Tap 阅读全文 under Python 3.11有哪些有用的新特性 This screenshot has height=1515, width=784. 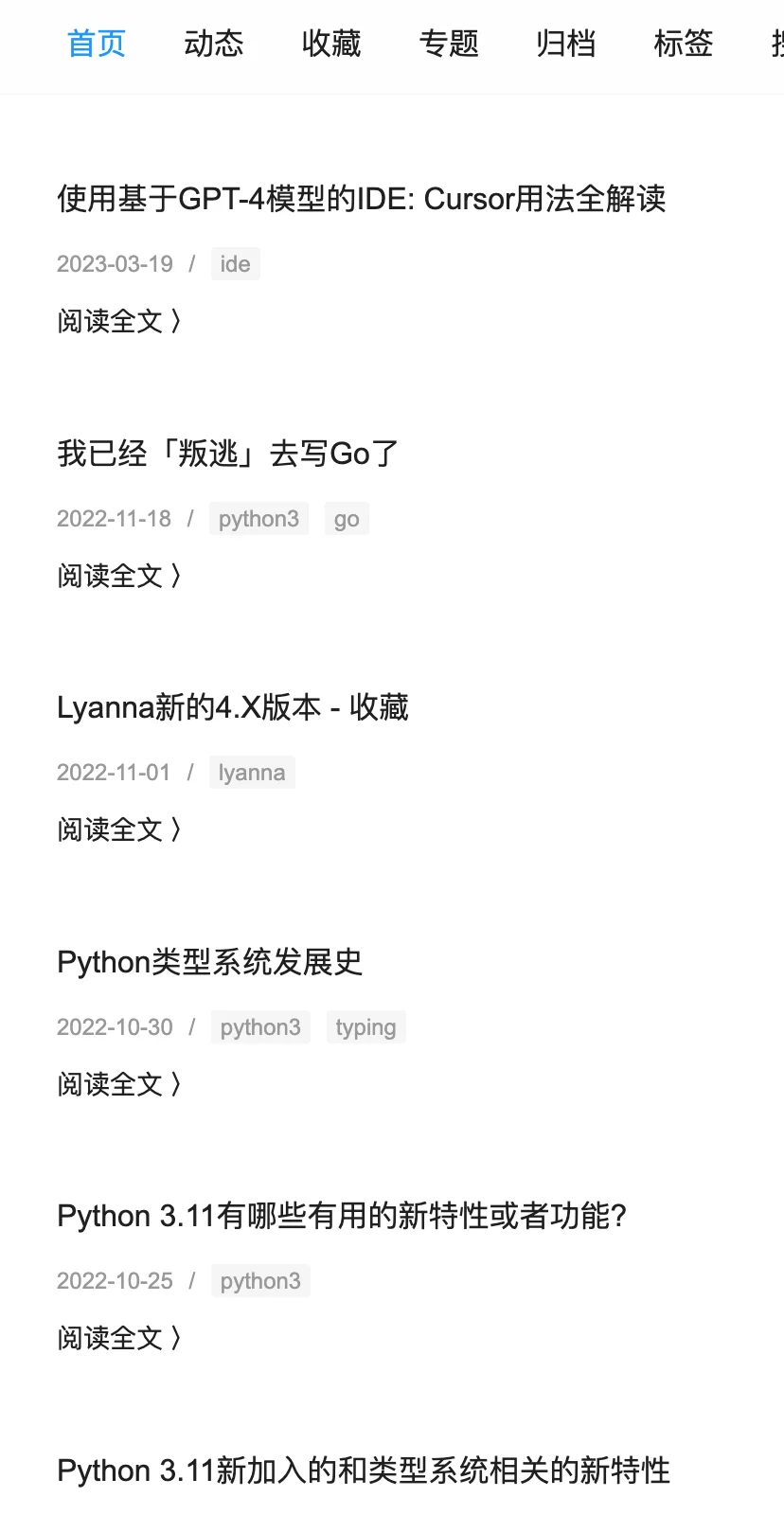click(x=118, y=1338)
